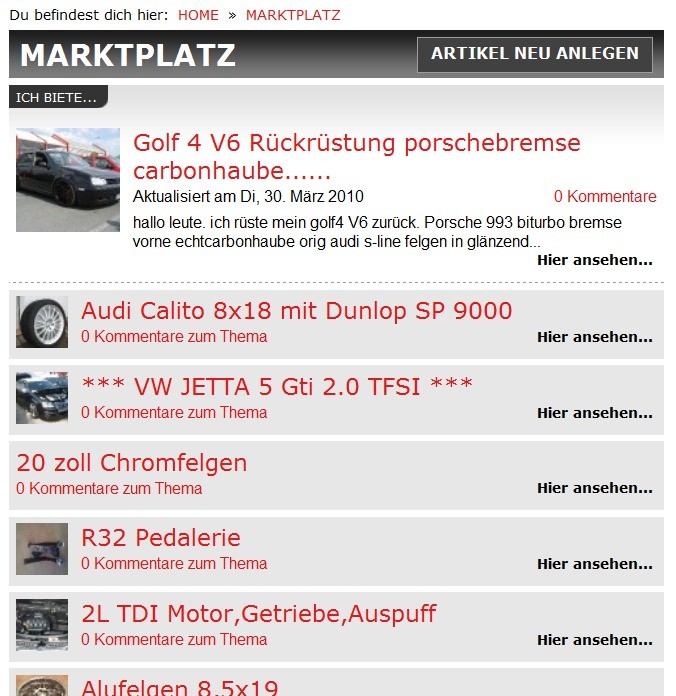Open the Golf 4 V6 Rückrüstung listing title
Screen dimensions: 676x696
356,156
